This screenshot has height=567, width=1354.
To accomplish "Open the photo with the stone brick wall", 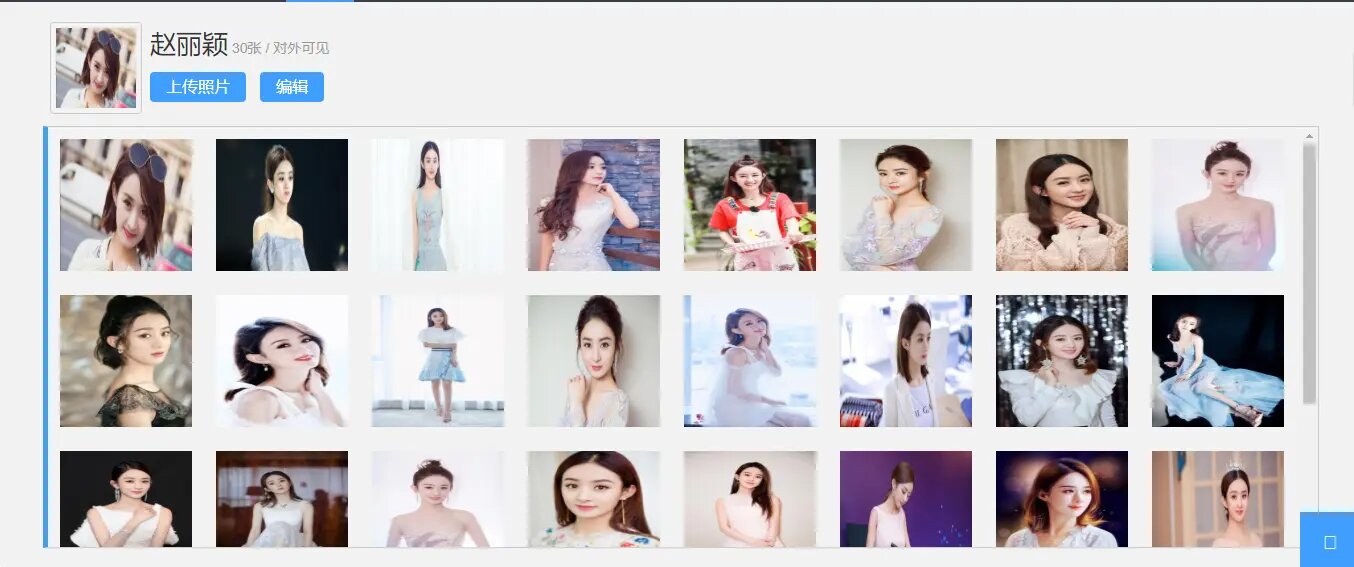I will coord(594,205).
